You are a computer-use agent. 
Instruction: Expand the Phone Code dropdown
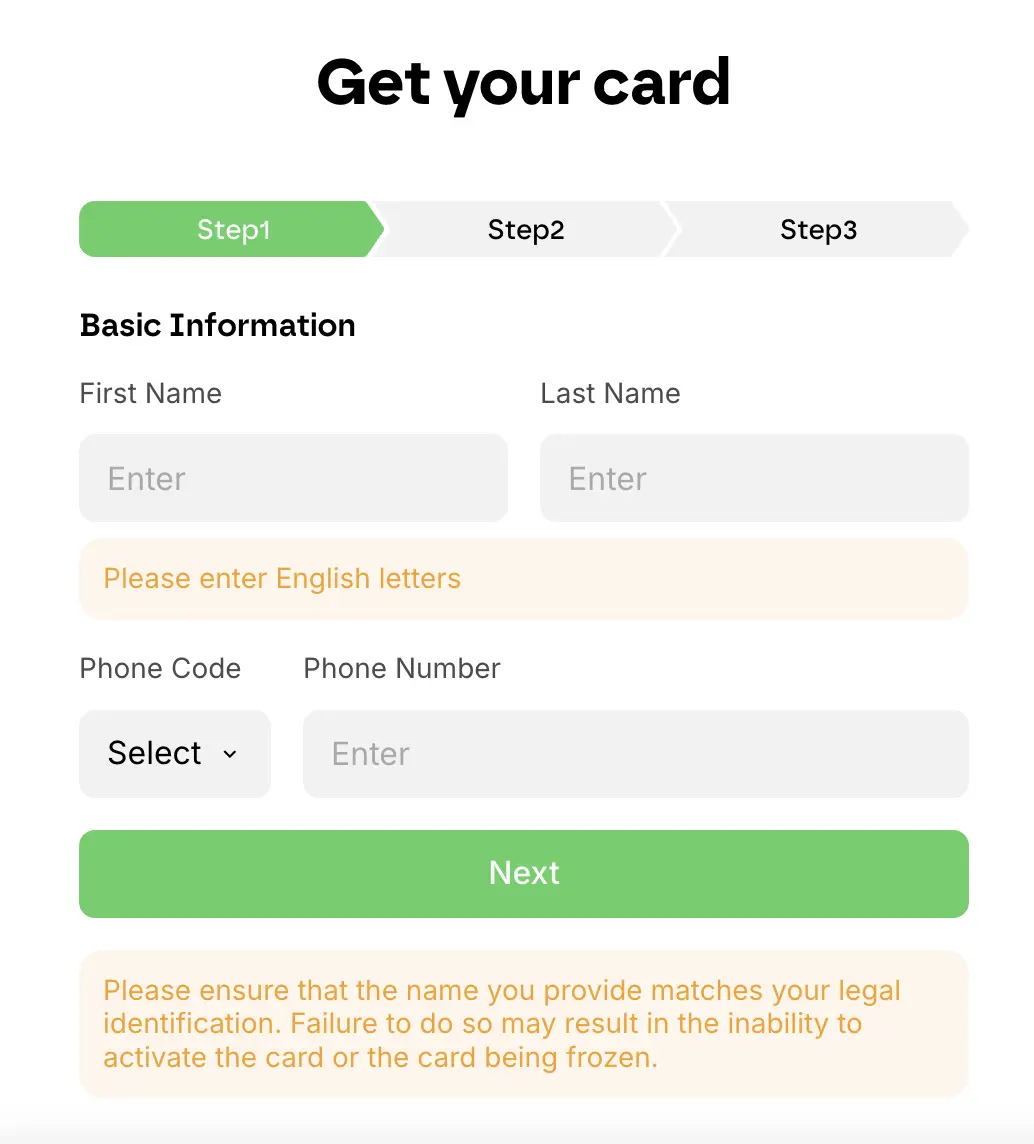[174, 754]
